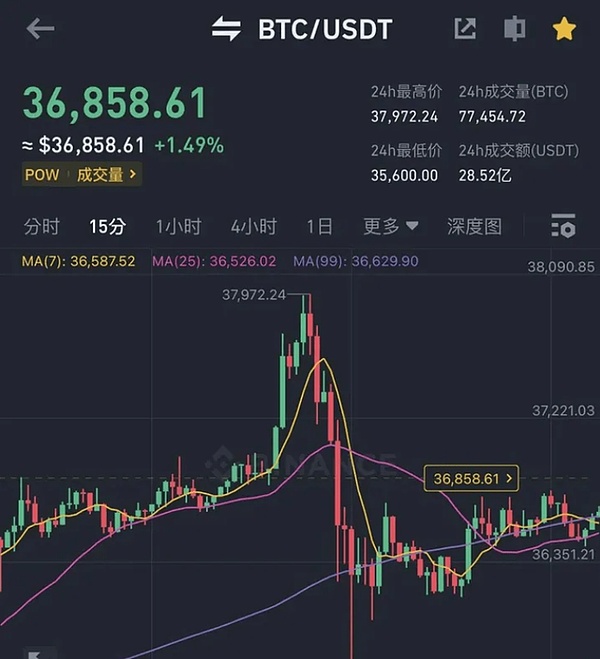Image resolution: width=600 pixels, height=659 pixels.
Task: Select the 4小时 interval
Action: tap(253, 227)
